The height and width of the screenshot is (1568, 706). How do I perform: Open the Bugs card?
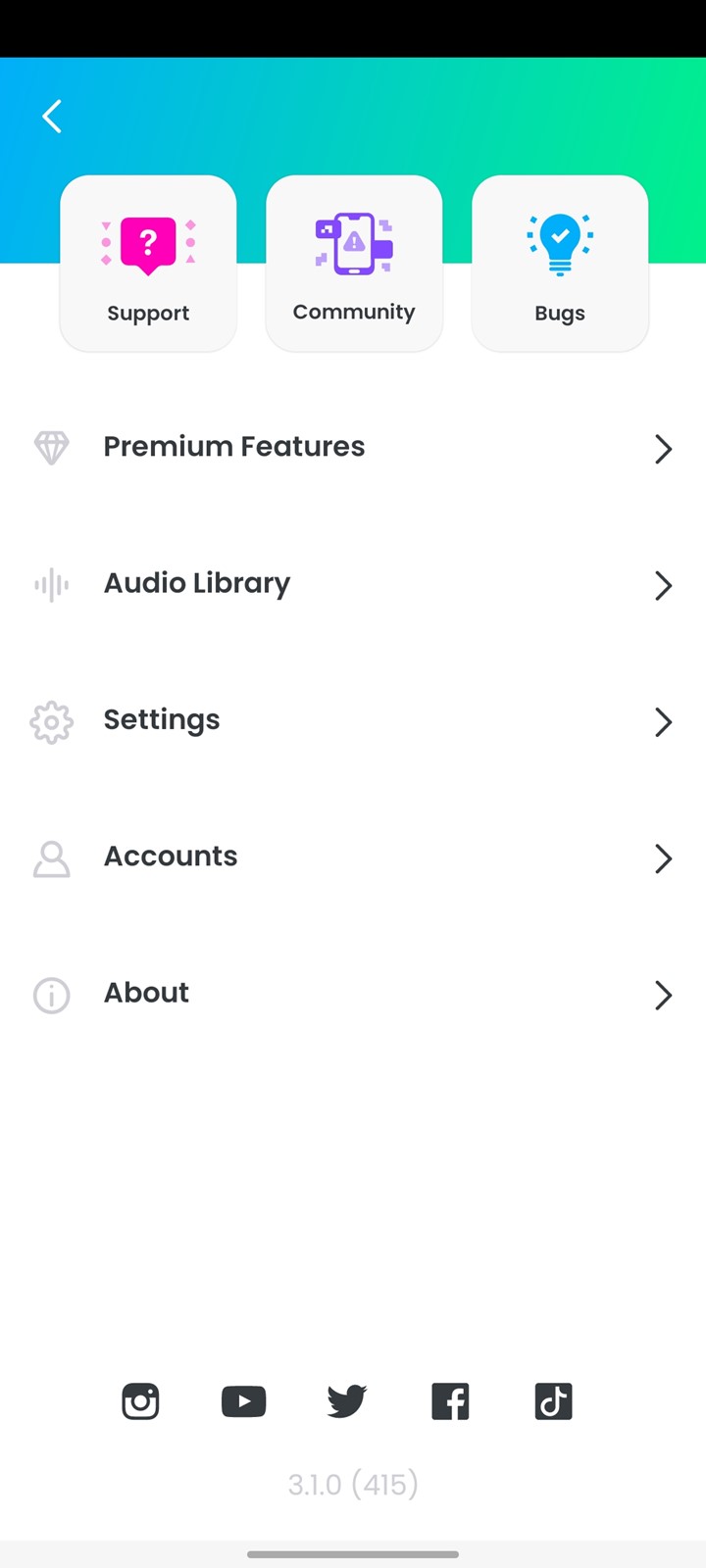(x=560, y=264)
